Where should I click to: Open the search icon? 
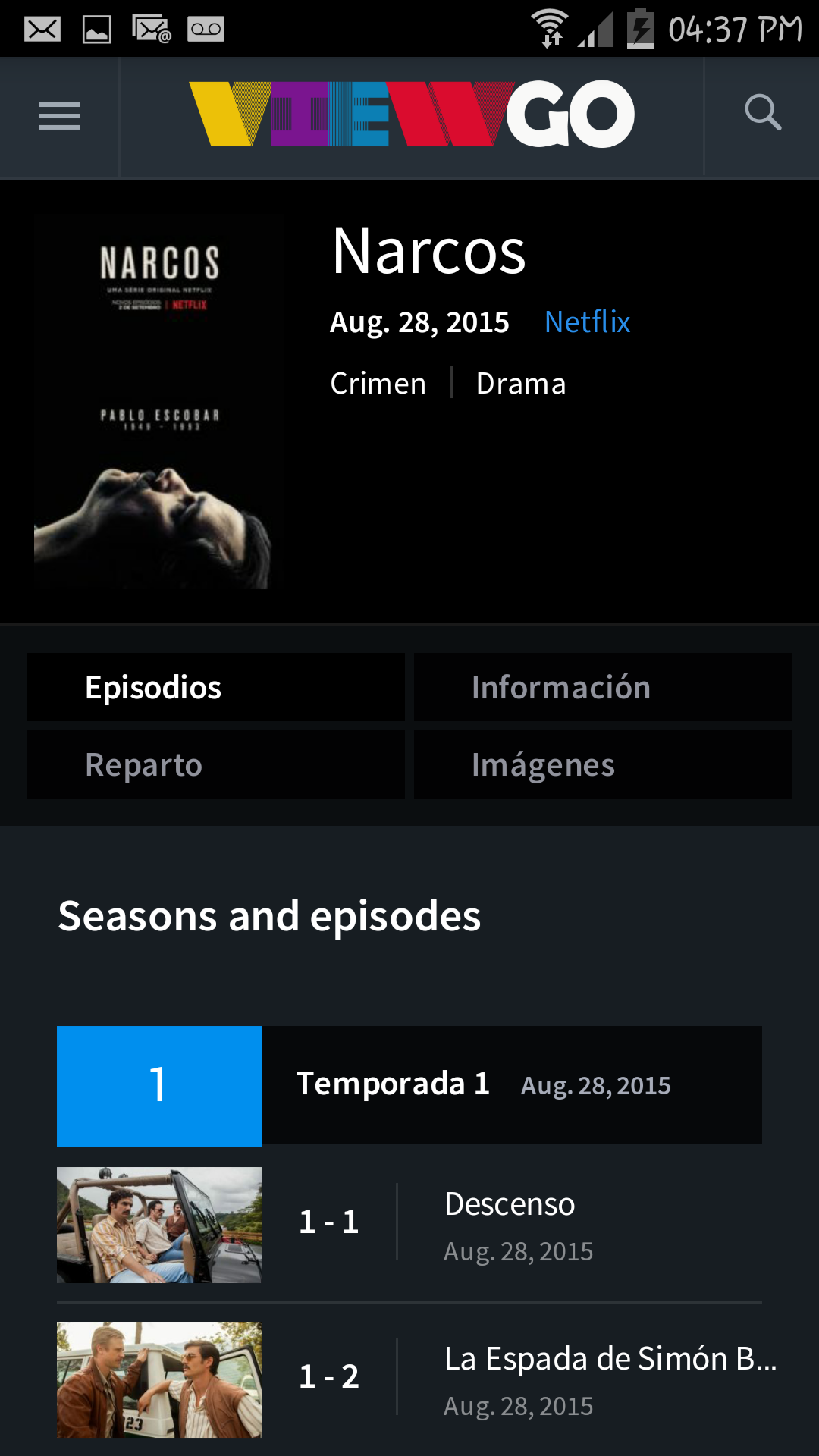click(762, 114)
